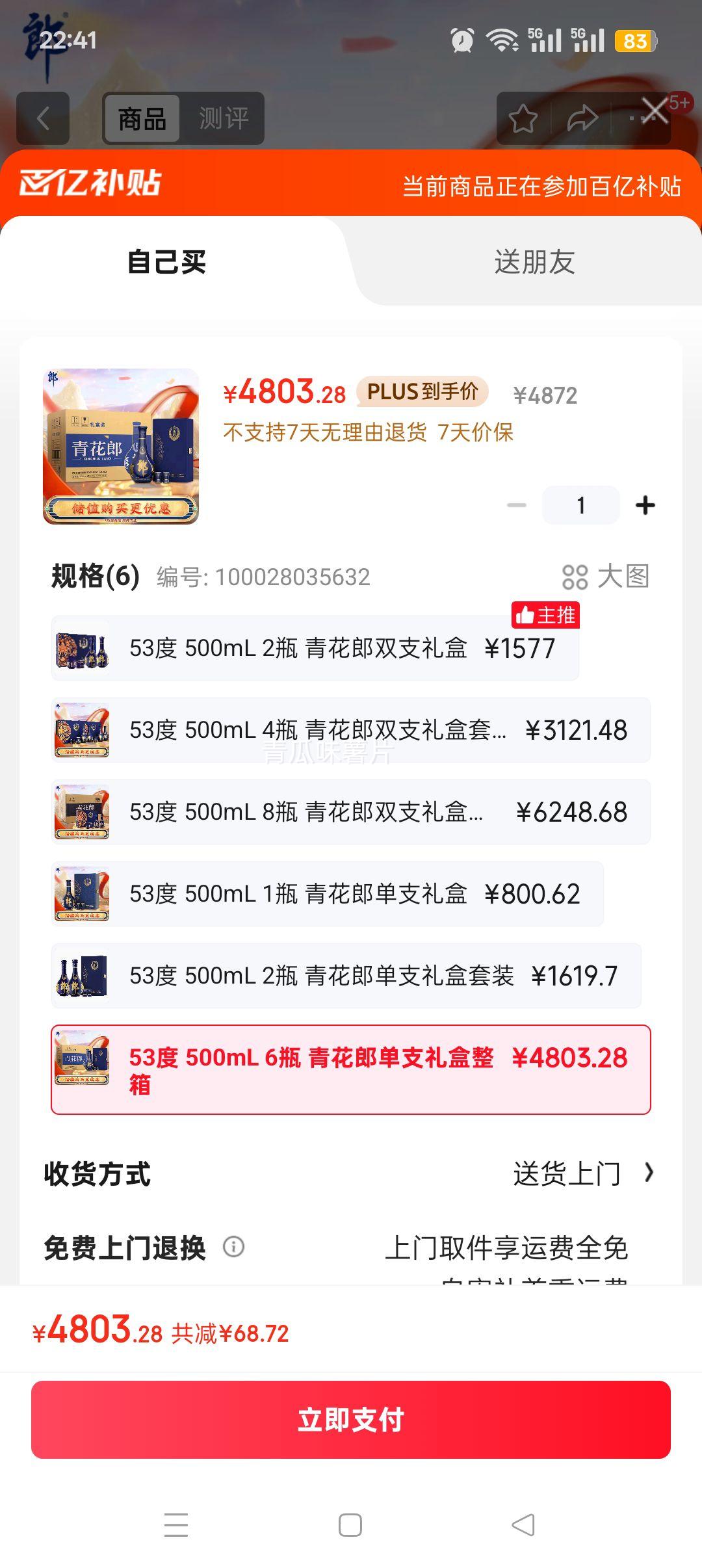Select the 自己买 tab

pyautogui.click(x=167, y=263)
